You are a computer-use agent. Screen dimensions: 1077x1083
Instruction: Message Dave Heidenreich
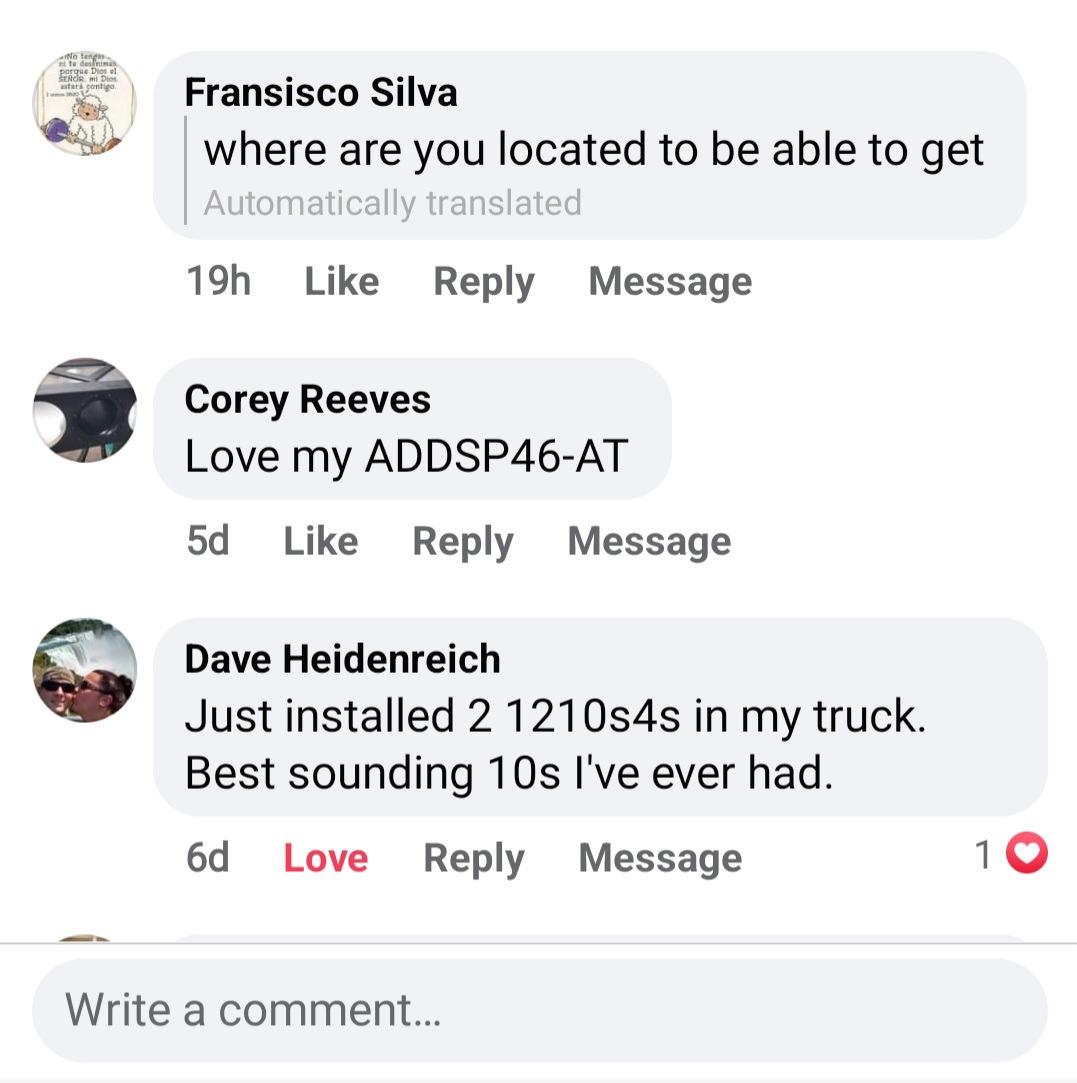click(x=660, y=858)
